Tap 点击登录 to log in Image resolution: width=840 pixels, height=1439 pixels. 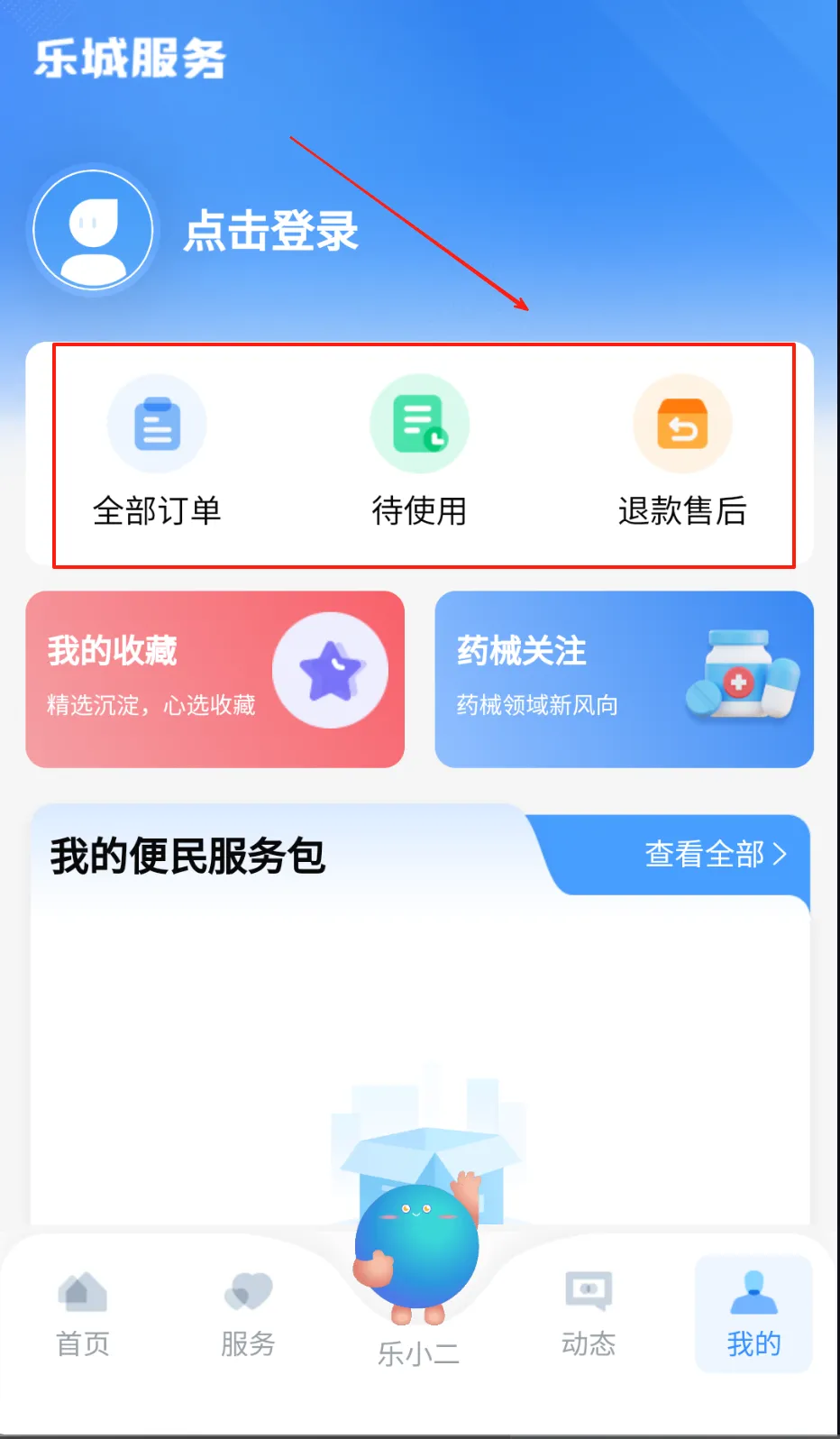click(x=269, y=233)
